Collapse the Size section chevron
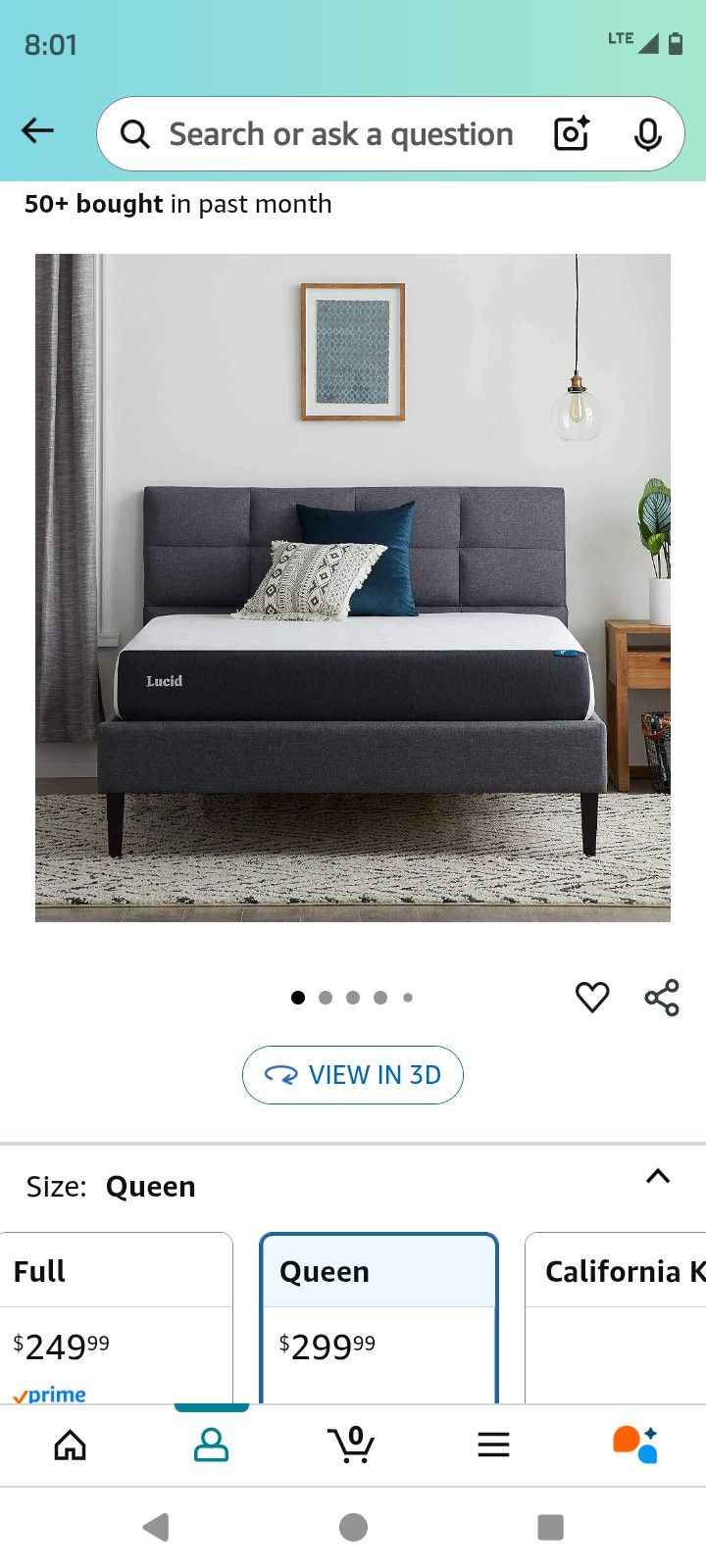Viewport: 706px width, 1568px height. (x=658, y=1176)
